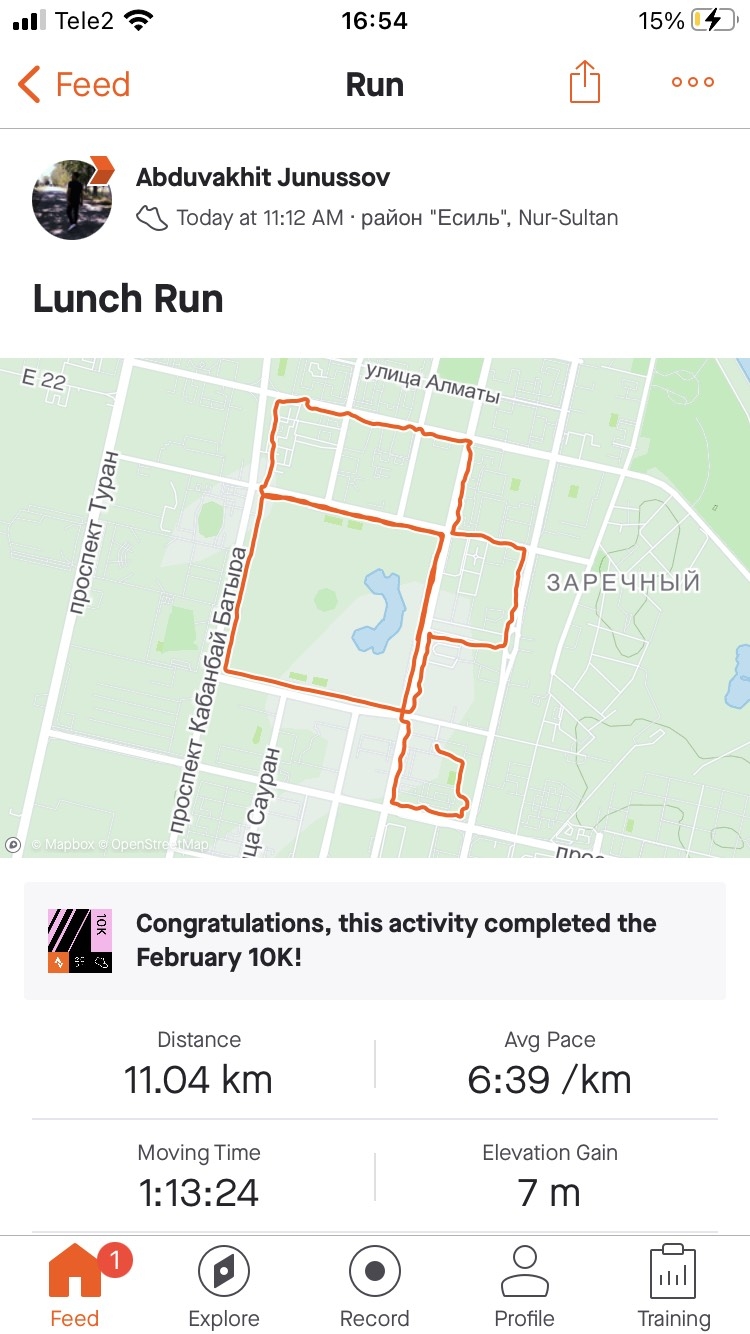View Abduvakhit Junussov's athlete page
750x1334 pixels.
263,178
